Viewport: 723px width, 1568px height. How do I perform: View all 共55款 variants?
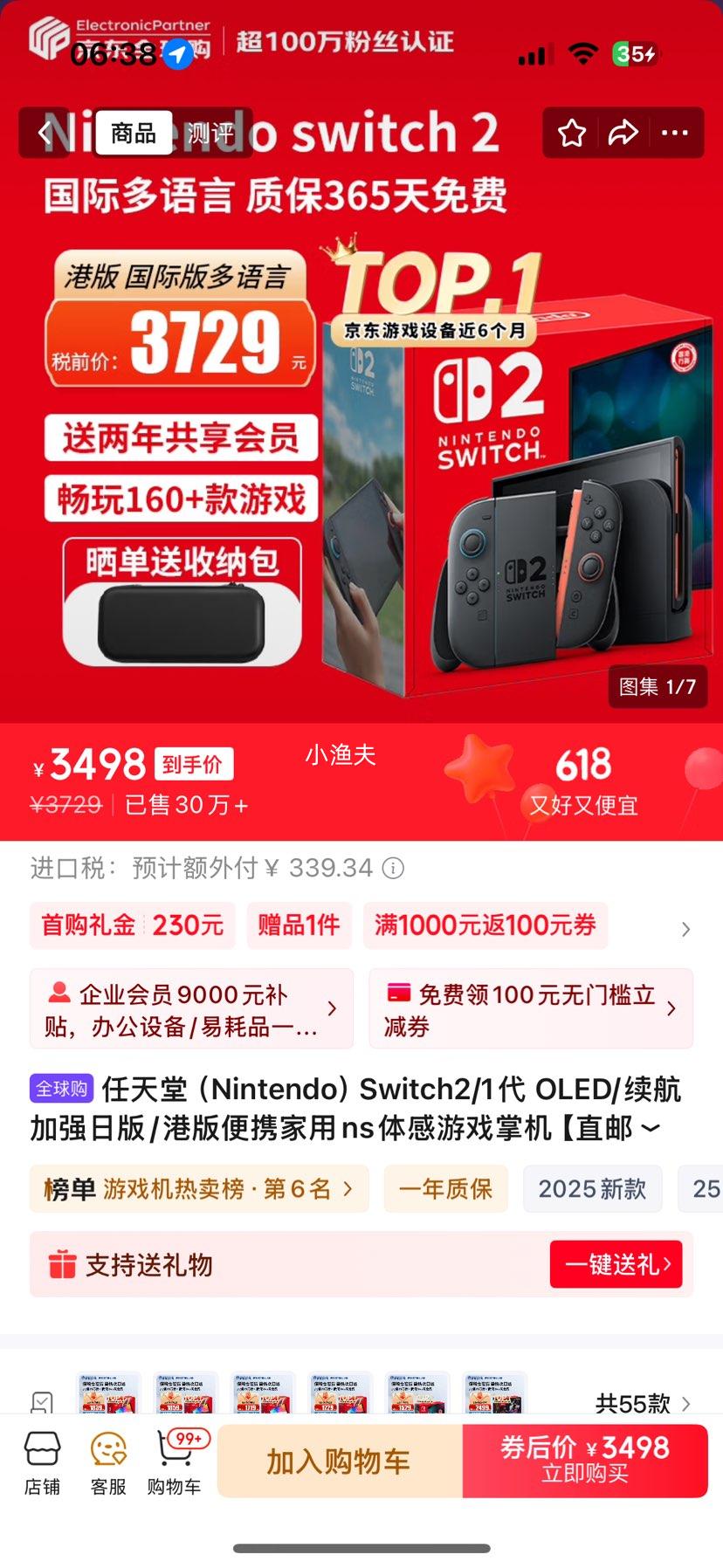click(x=642, y=1404)
